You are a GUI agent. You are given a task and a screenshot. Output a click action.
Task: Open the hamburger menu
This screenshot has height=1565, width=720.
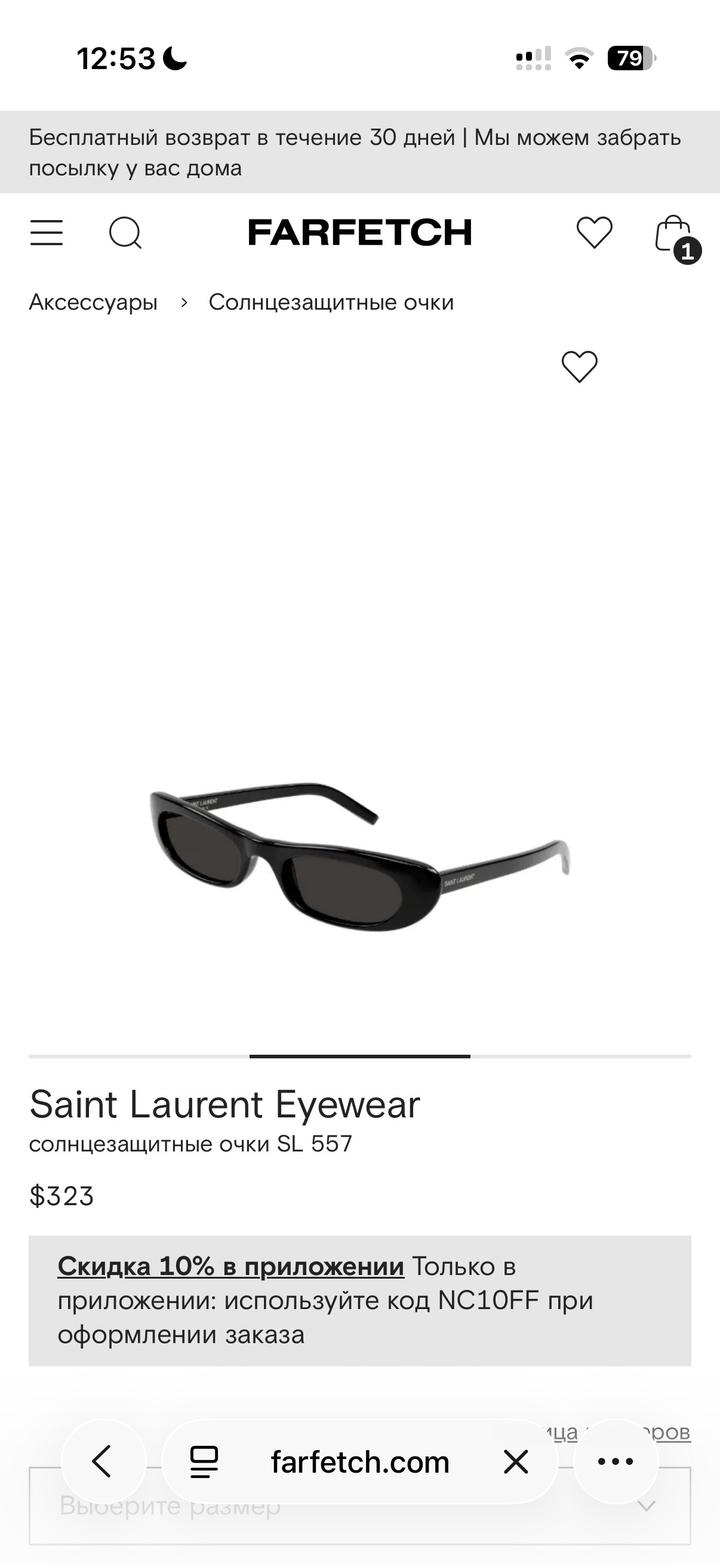[46, 233]
